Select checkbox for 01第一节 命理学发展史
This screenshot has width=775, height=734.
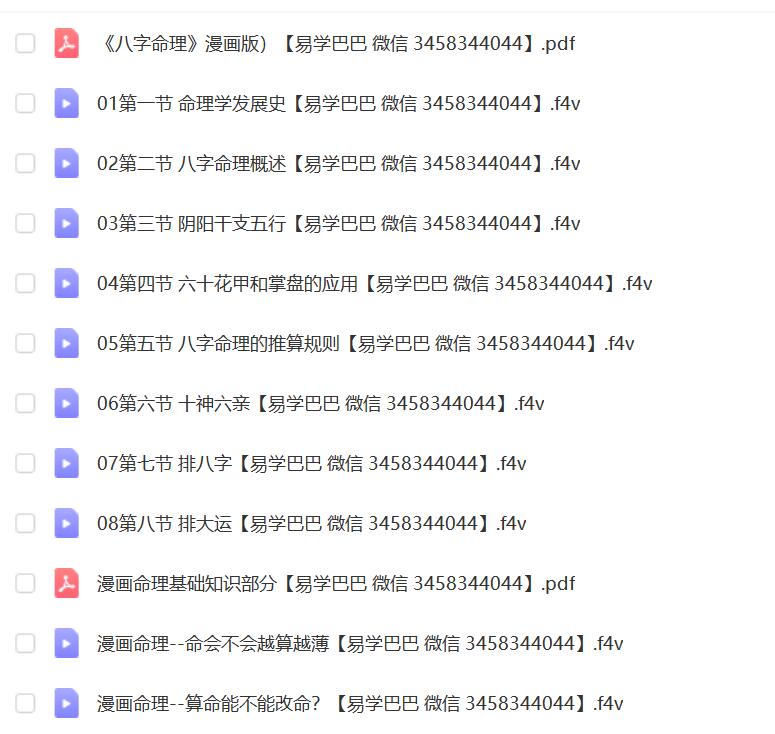[25, 104]
